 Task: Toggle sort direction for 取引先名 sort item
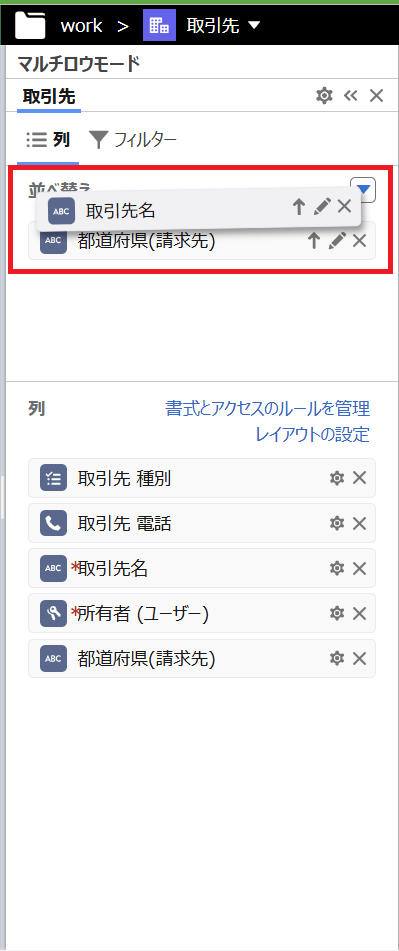point(298,207)
